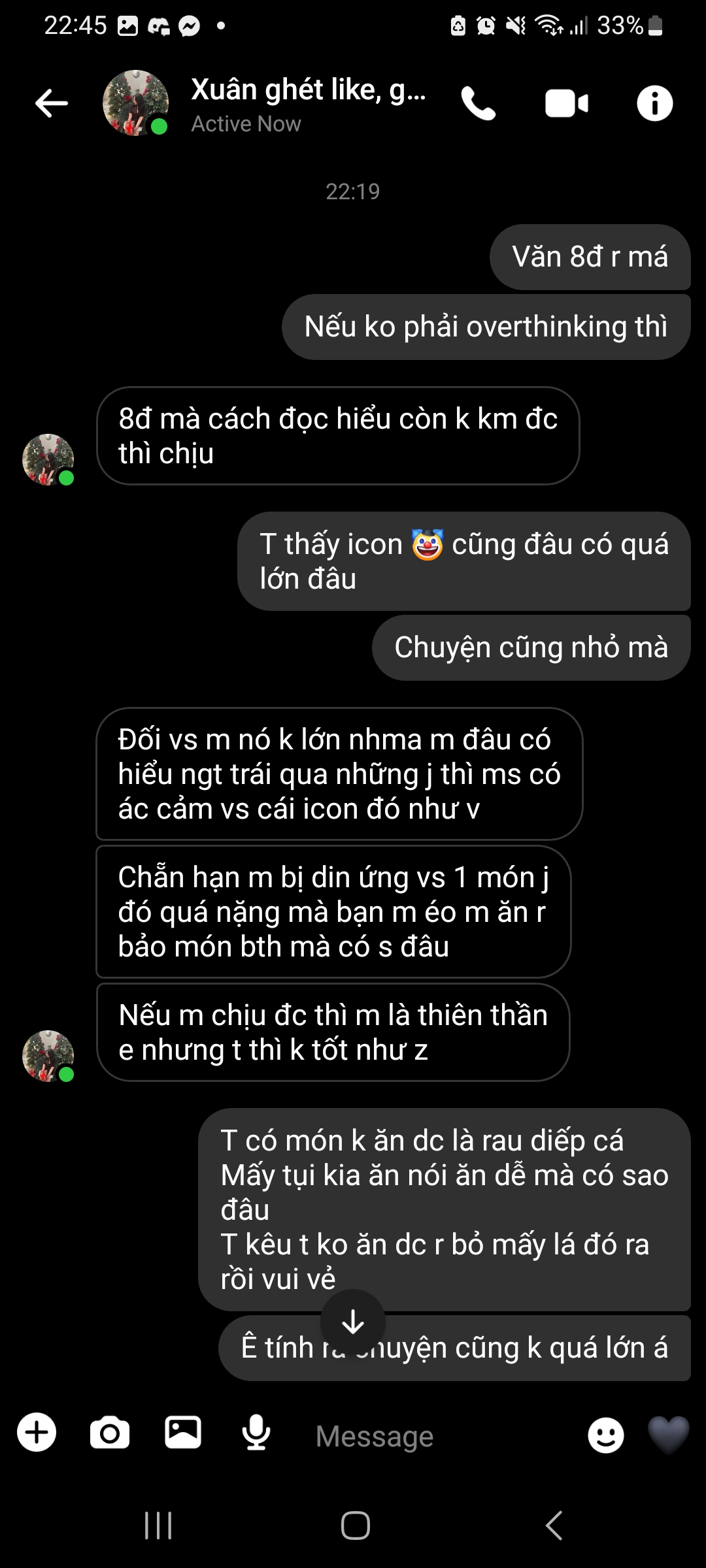The width and height of the screenshot is (706, 1568).
Task: Launch the camera to take a photo
Action: 110,1433
